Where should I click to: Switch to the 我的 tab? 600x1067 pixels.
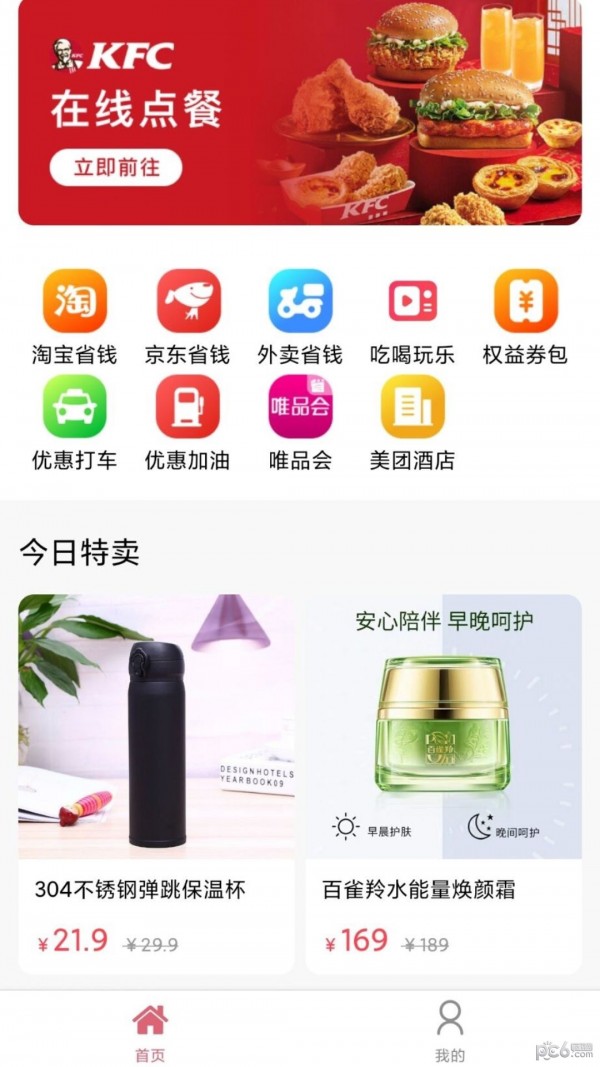pyautogui.click(x=450, y=1031)
